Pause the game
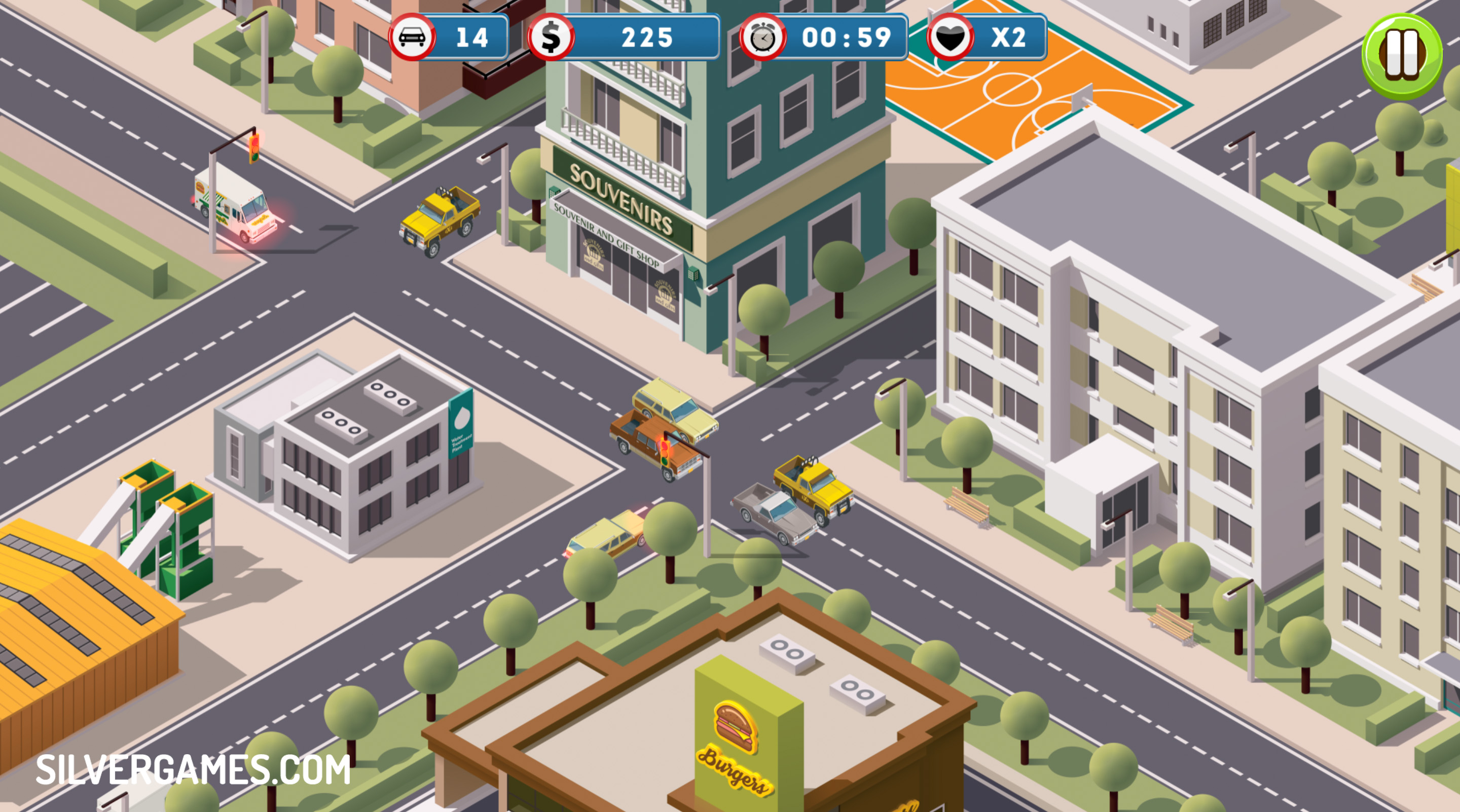 coord(1402,56)
